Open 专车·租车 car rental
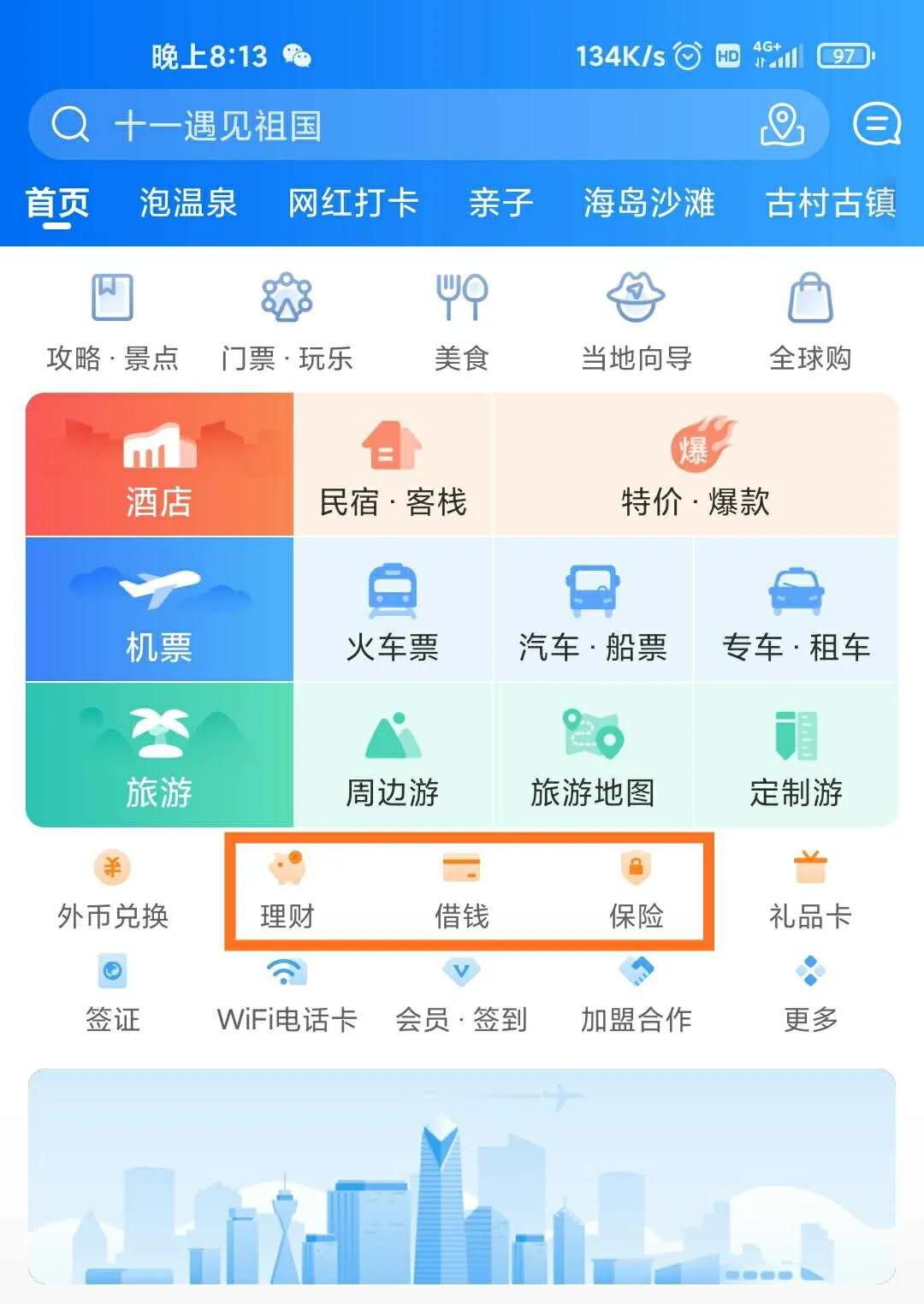924x1304 pixels. pyautogui.click(x=796, y=610)
